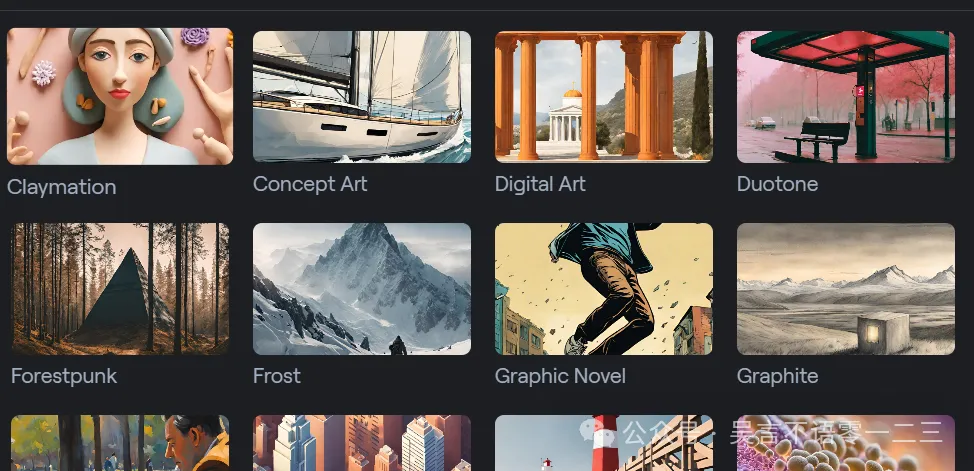Select the Duotone style

coord(845,96)
